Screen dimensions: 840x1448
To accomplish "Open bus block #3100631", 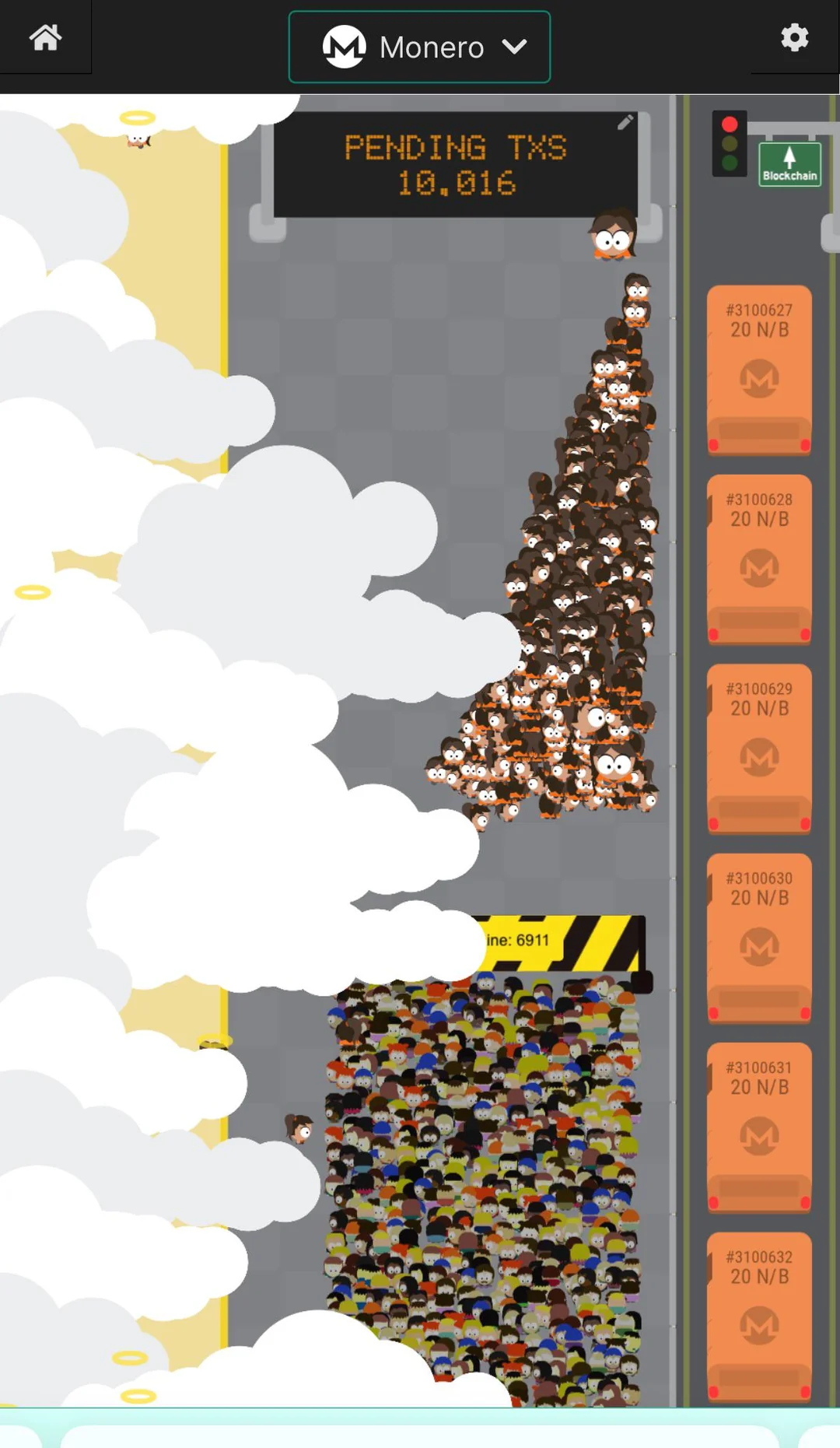I will click(759, 1127).
